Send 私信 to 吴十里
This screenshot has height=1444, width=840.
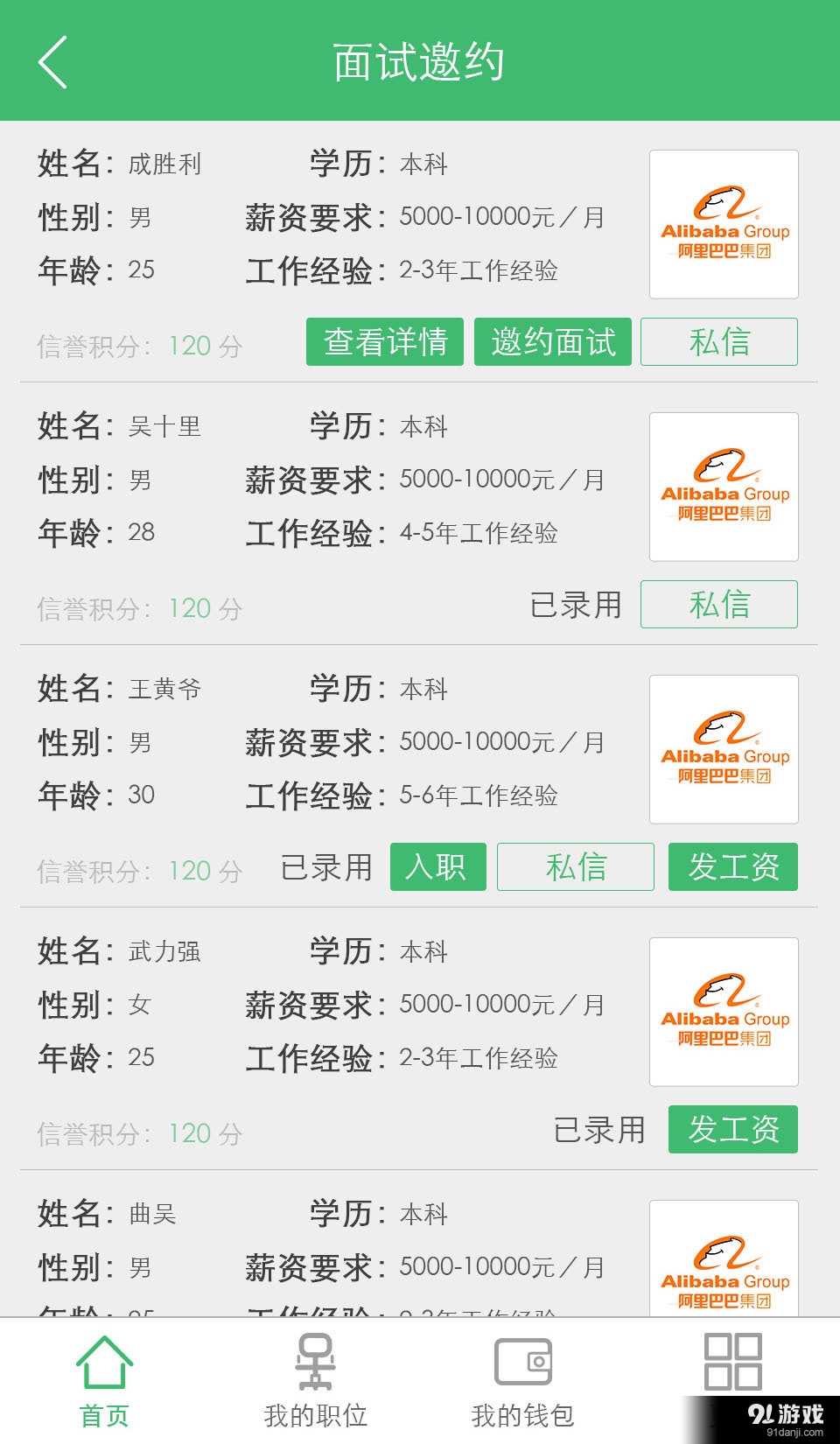(718, 605)
